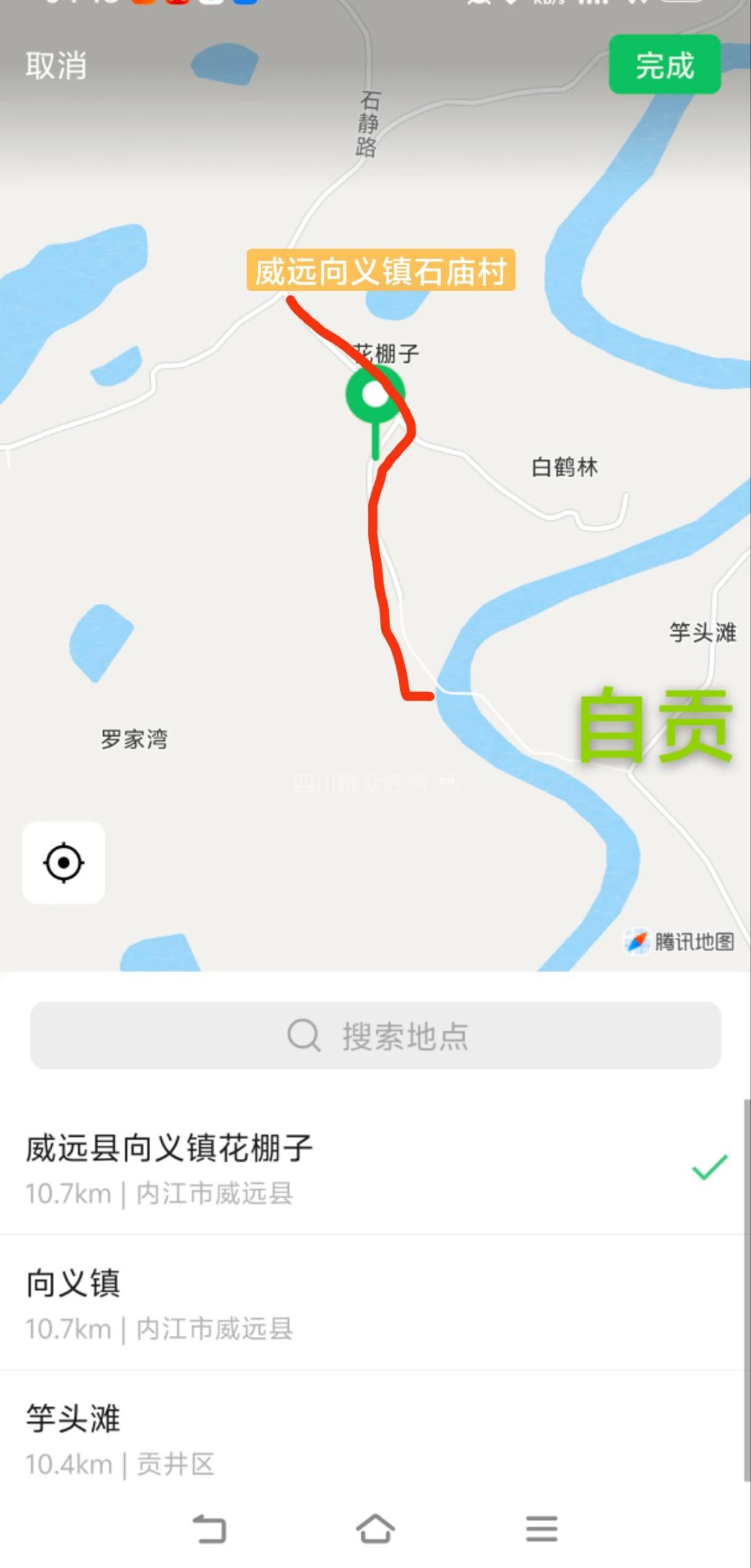
Task: Open the 搜索地点 search box
Action: [x=376, y=1035]
